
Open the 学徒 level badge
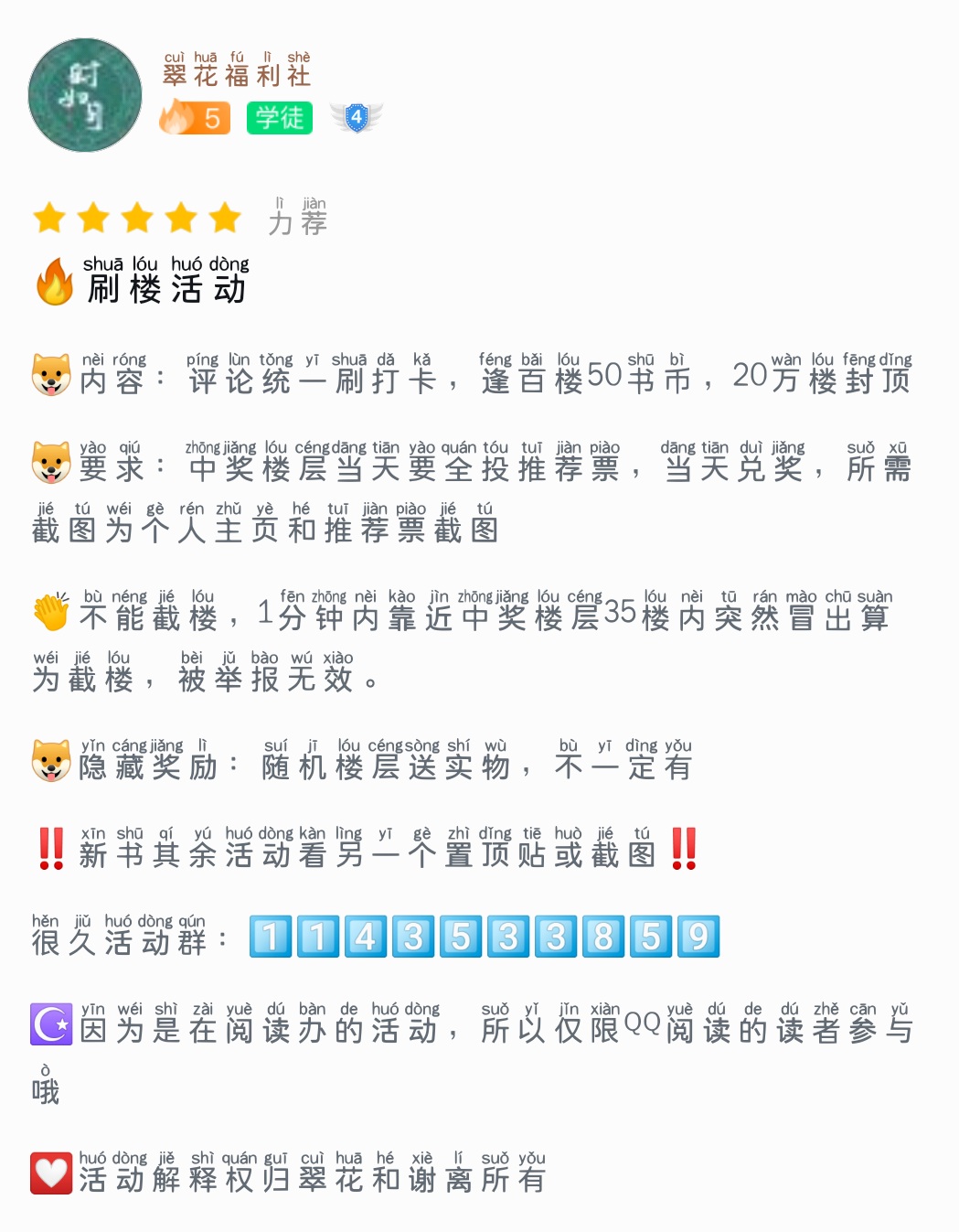[x=279, y=118]
